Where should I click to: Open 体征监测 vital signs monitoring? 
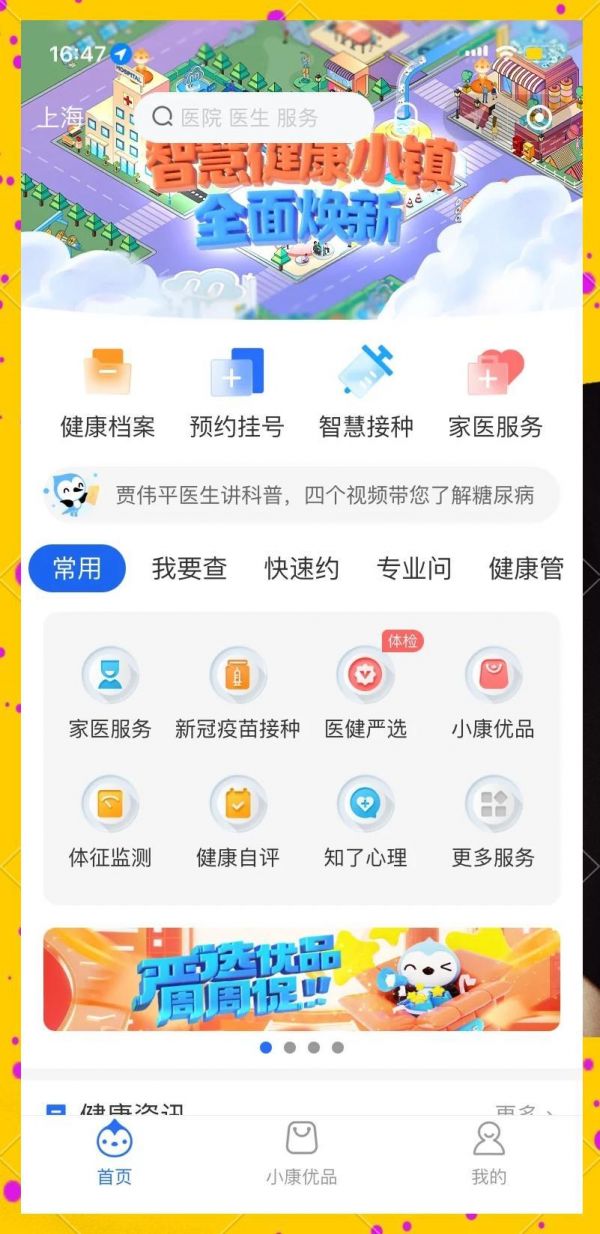point(110,821)
